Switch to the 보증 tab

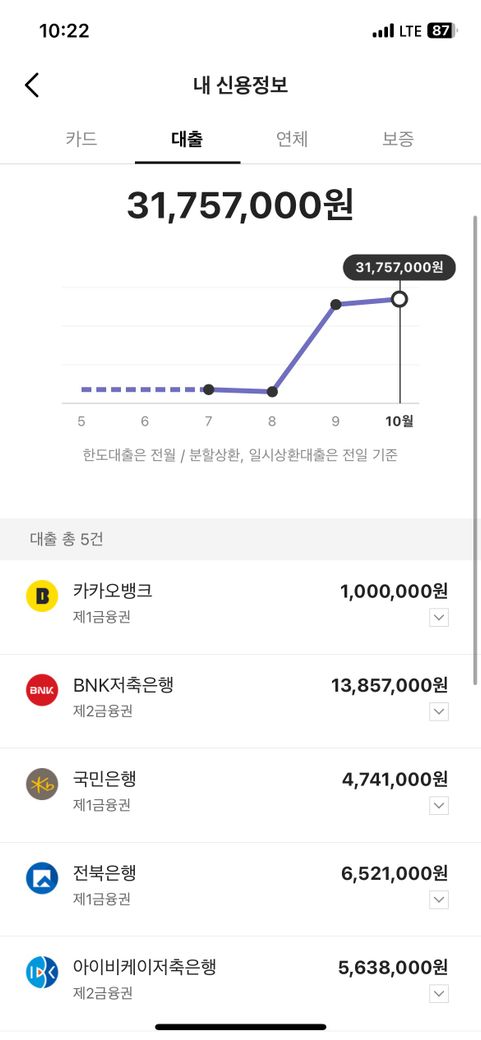(x=398, y=139)
